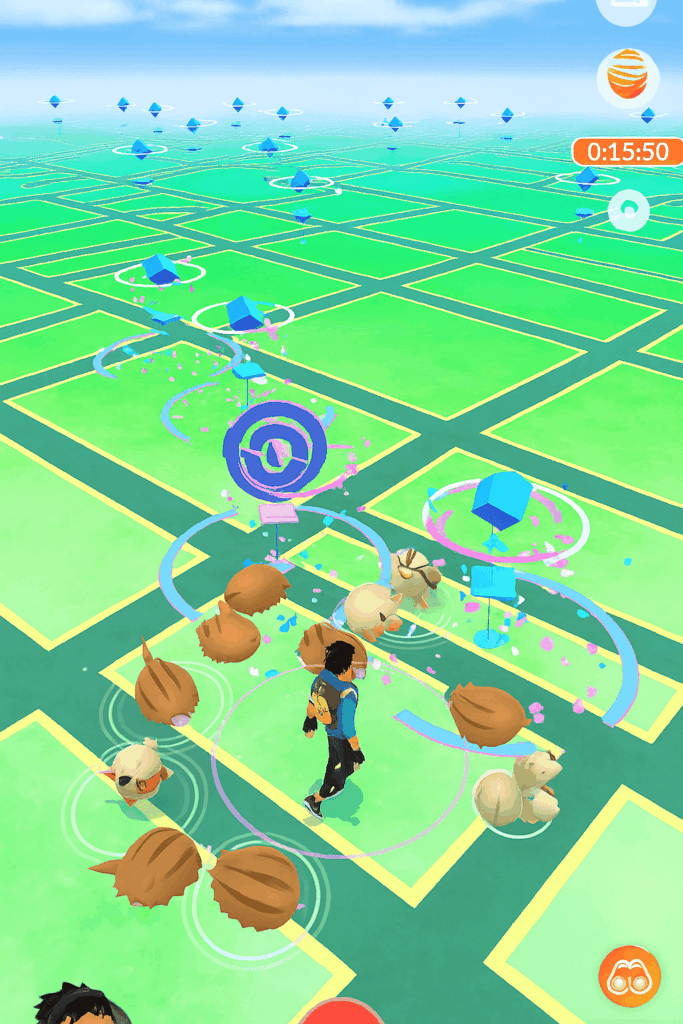Open the active incense orb
The image size is (683, 1024).
pyautogui.click(x=627, y=76)
